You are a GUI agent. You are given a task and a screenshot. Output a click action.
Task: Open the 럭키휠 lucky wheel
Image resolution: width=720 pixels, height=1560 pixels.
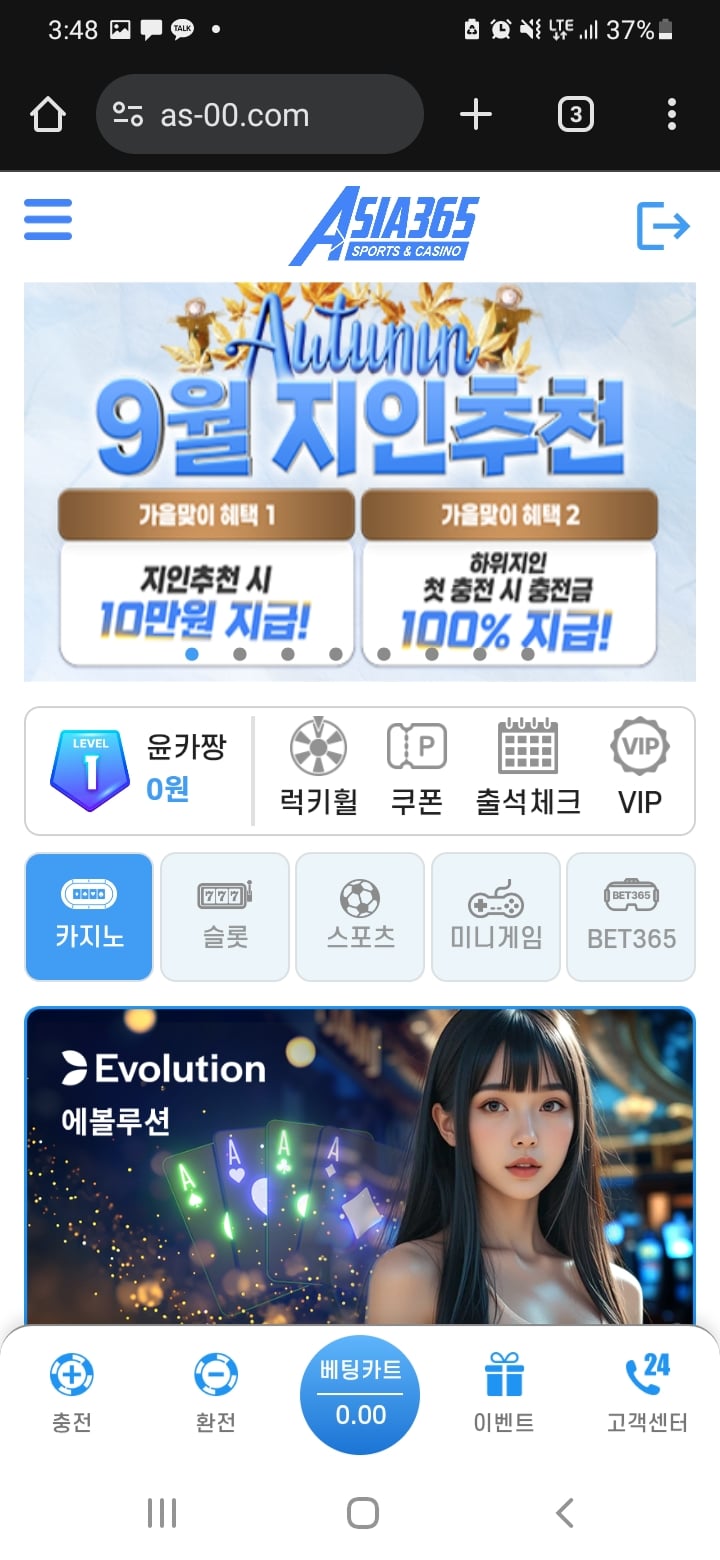coord(318,768)
